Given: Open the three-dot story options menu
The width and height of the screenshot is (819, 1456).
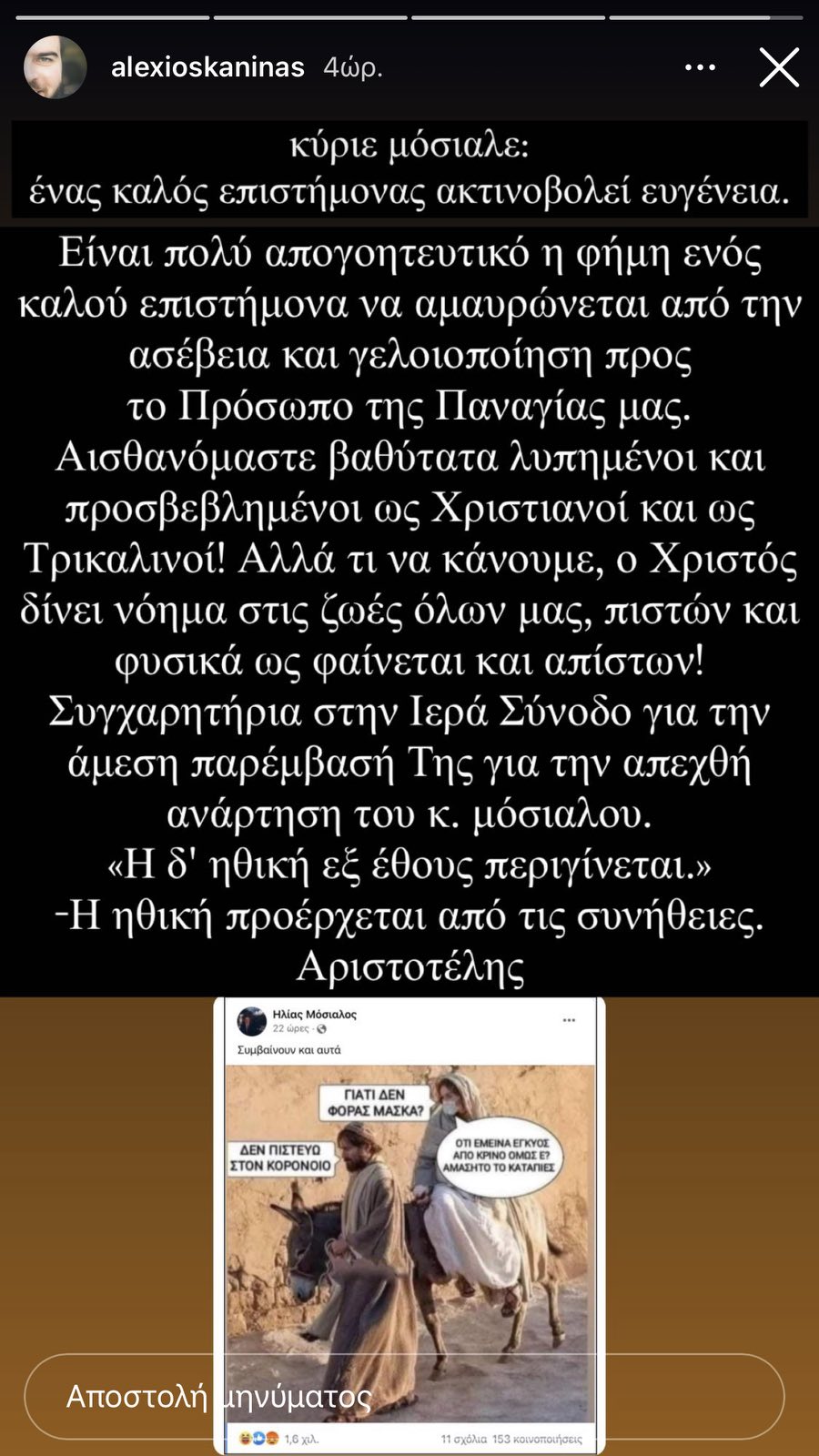Looking at the screenshot, I should pos(700,67).
